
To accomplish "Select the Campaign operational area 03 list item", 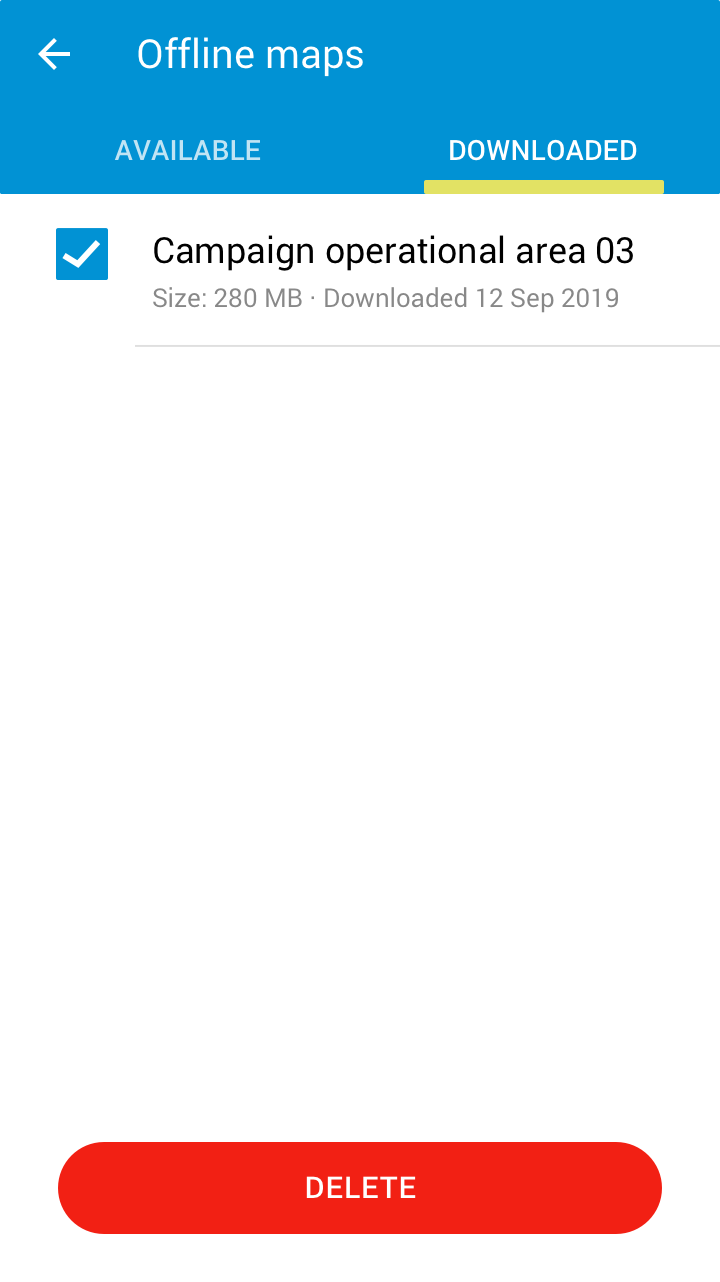I will coord(393,251).
